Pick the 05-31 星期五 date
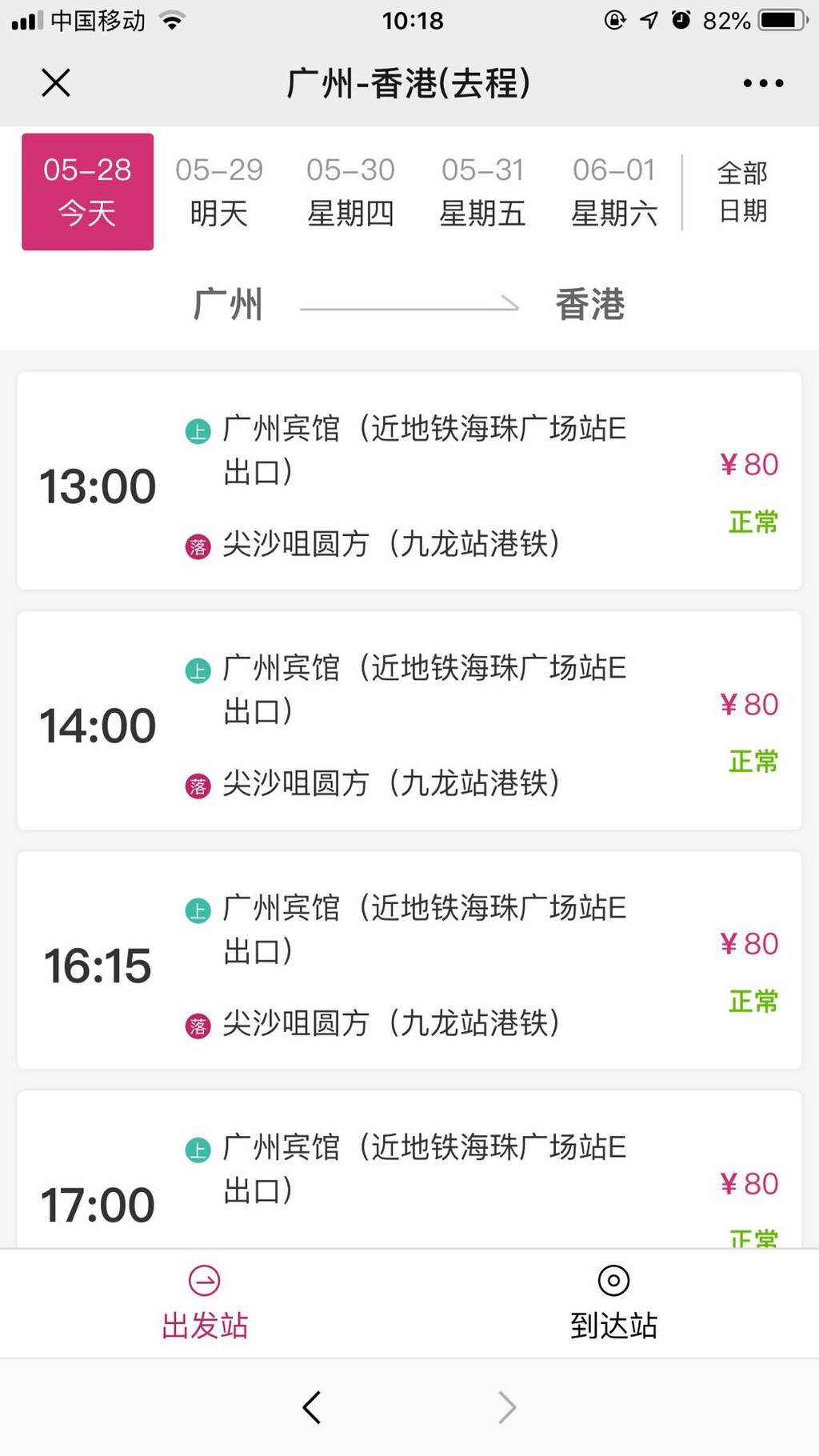Screen dimensions: 819x1456 click(x=482, y=192)
